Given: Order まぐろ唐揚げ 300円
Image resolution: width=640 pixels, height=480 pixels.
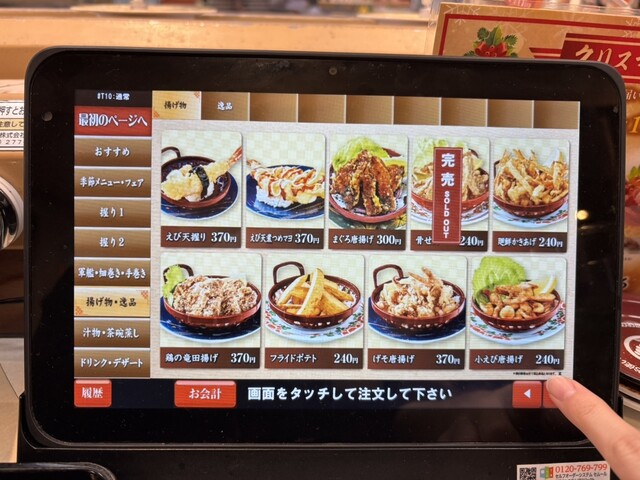Looking at the screenshot, I should 367,190.
